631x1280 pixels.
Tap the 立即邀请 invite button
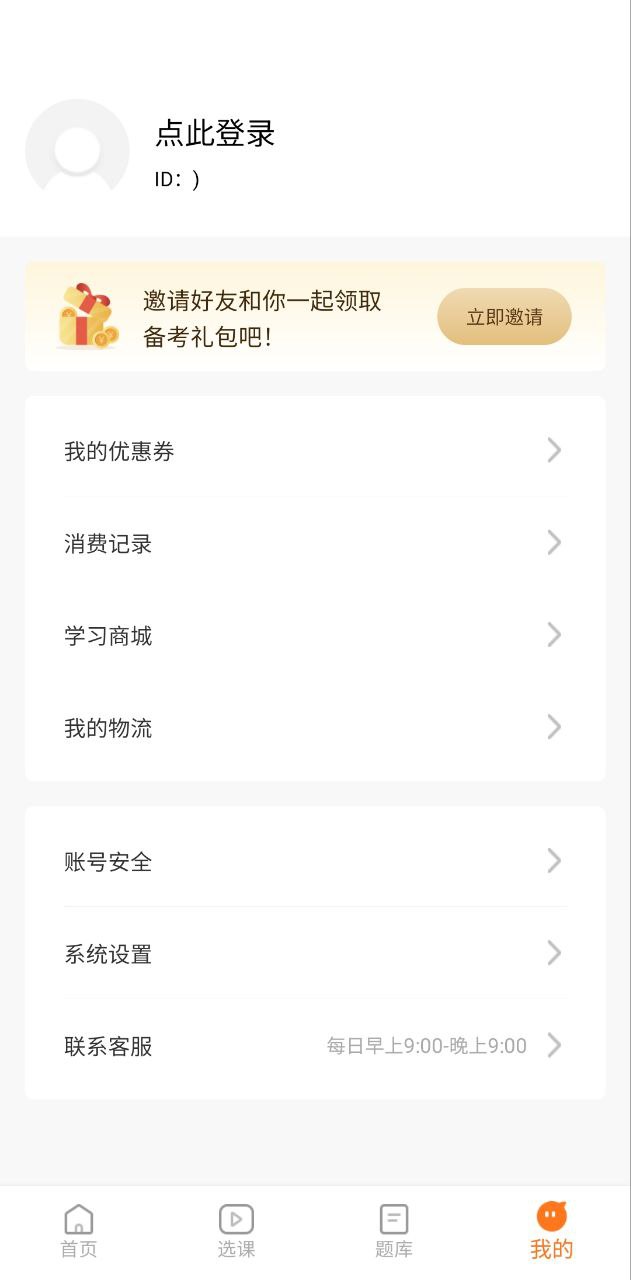coord(504,317)
